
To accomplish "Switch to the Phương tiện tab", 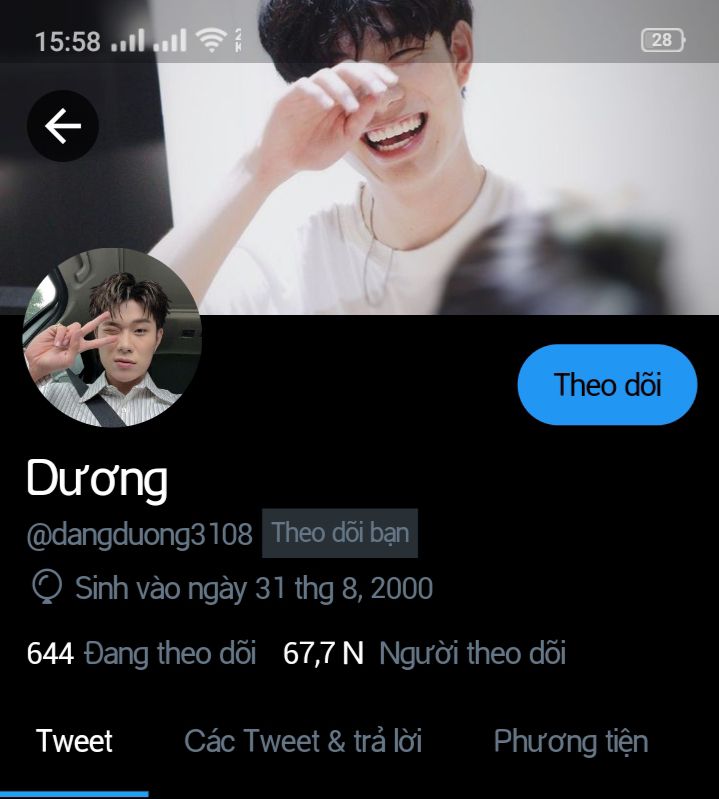I will coord(570,741).
